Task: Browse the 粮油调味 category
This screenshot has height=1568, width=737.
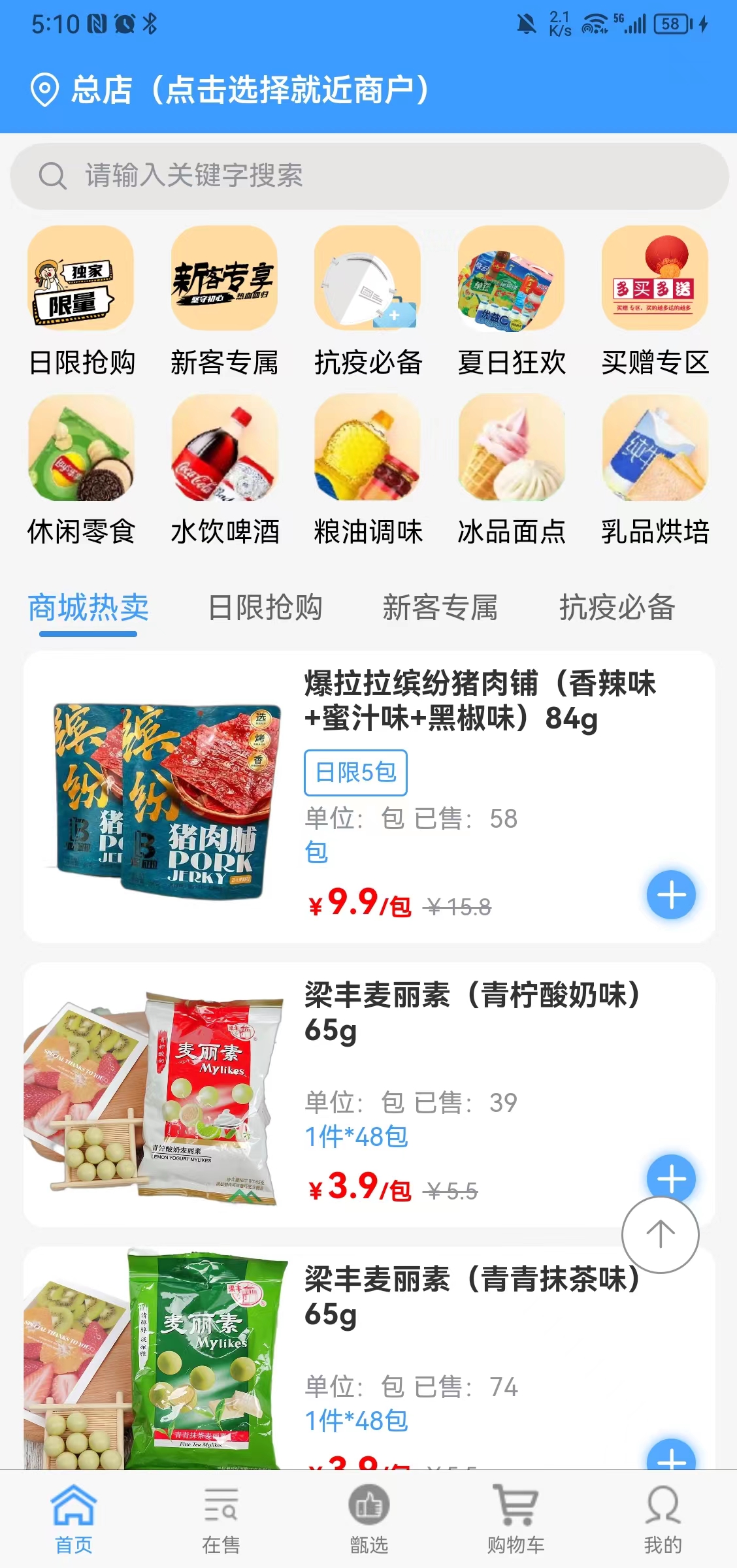Action: pos(368,448)
